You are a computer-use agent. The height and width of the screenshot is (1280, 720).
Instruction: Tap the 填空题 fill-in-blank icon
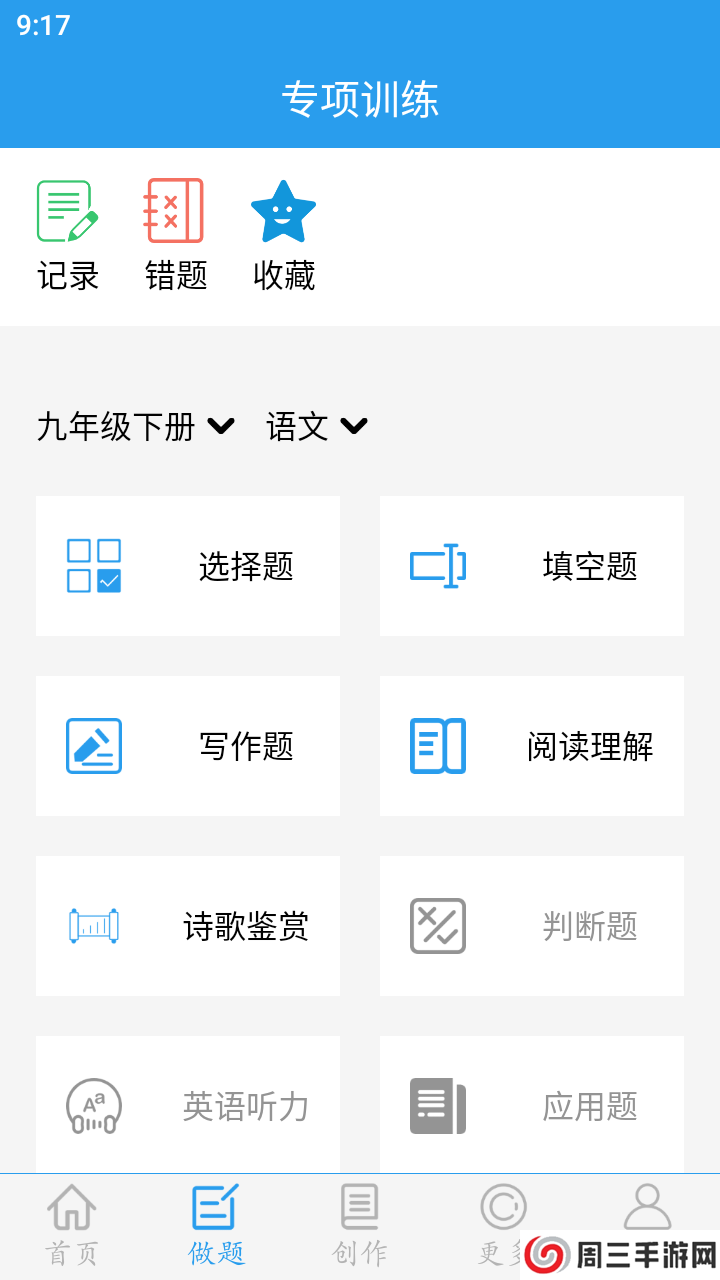[437, 565]
